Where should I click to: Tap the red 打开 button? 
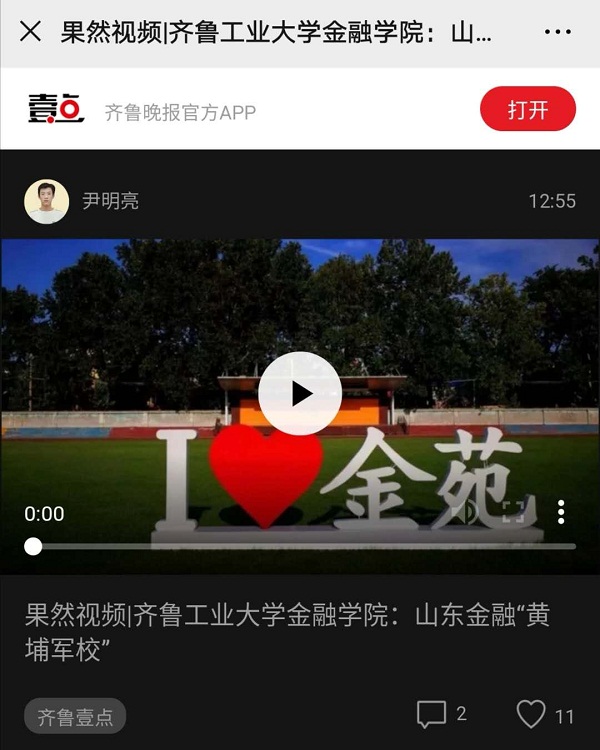(x=528, y=109)
